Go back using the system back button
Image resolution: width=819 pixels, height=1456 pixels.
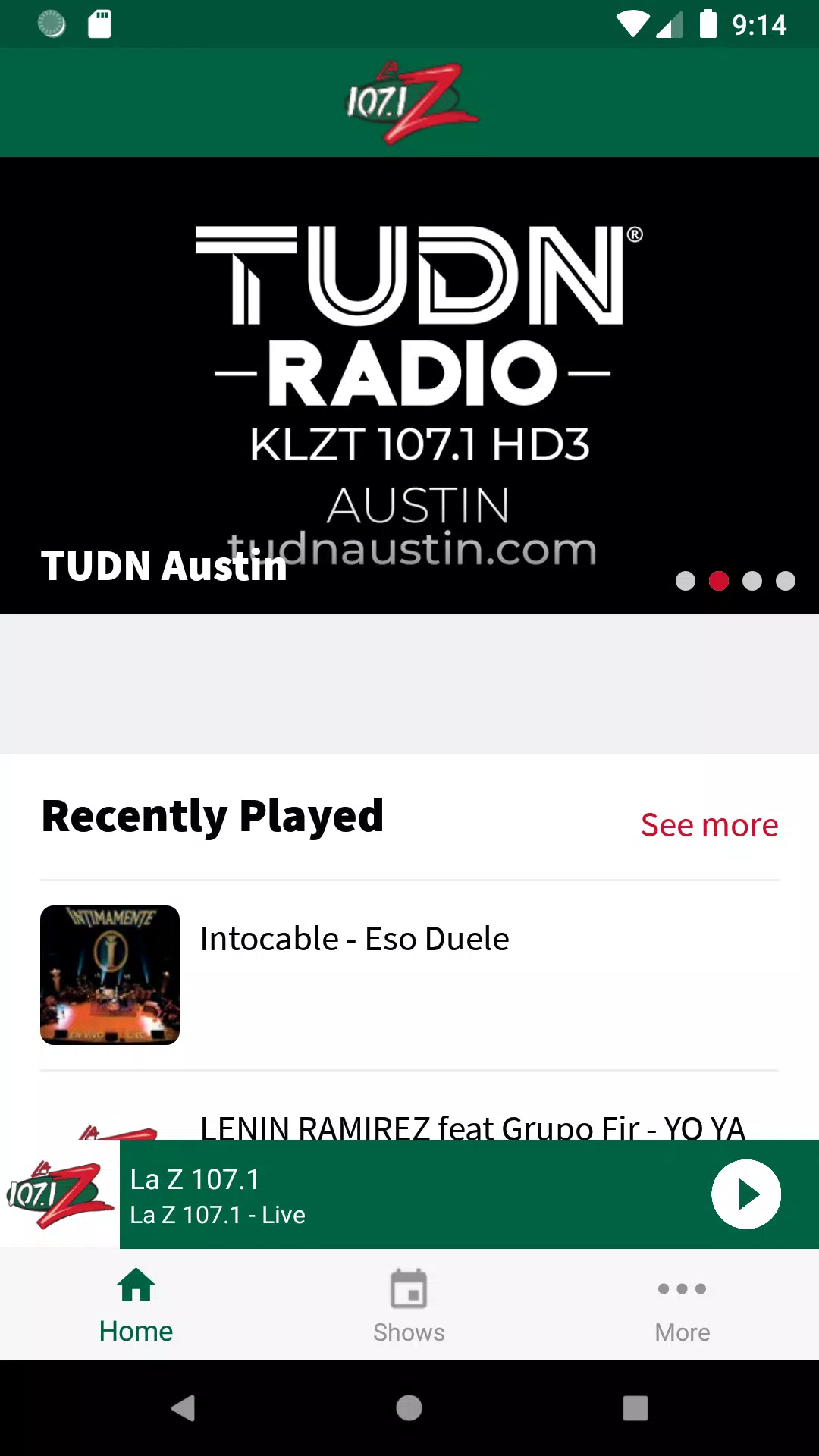coord(183,1408)
